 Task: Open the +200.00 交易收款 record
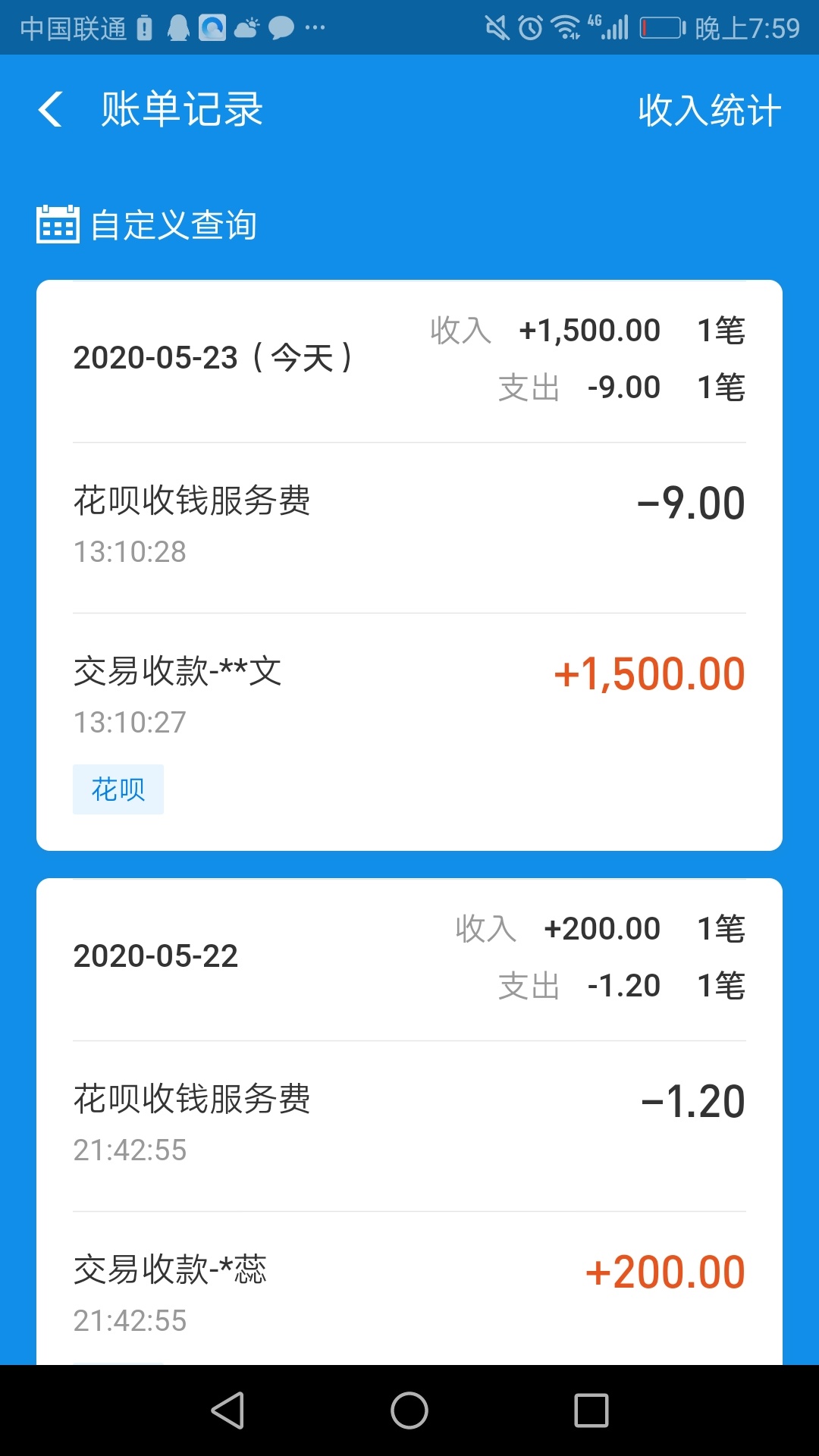pyautogui.click(x=409, y=1289)
